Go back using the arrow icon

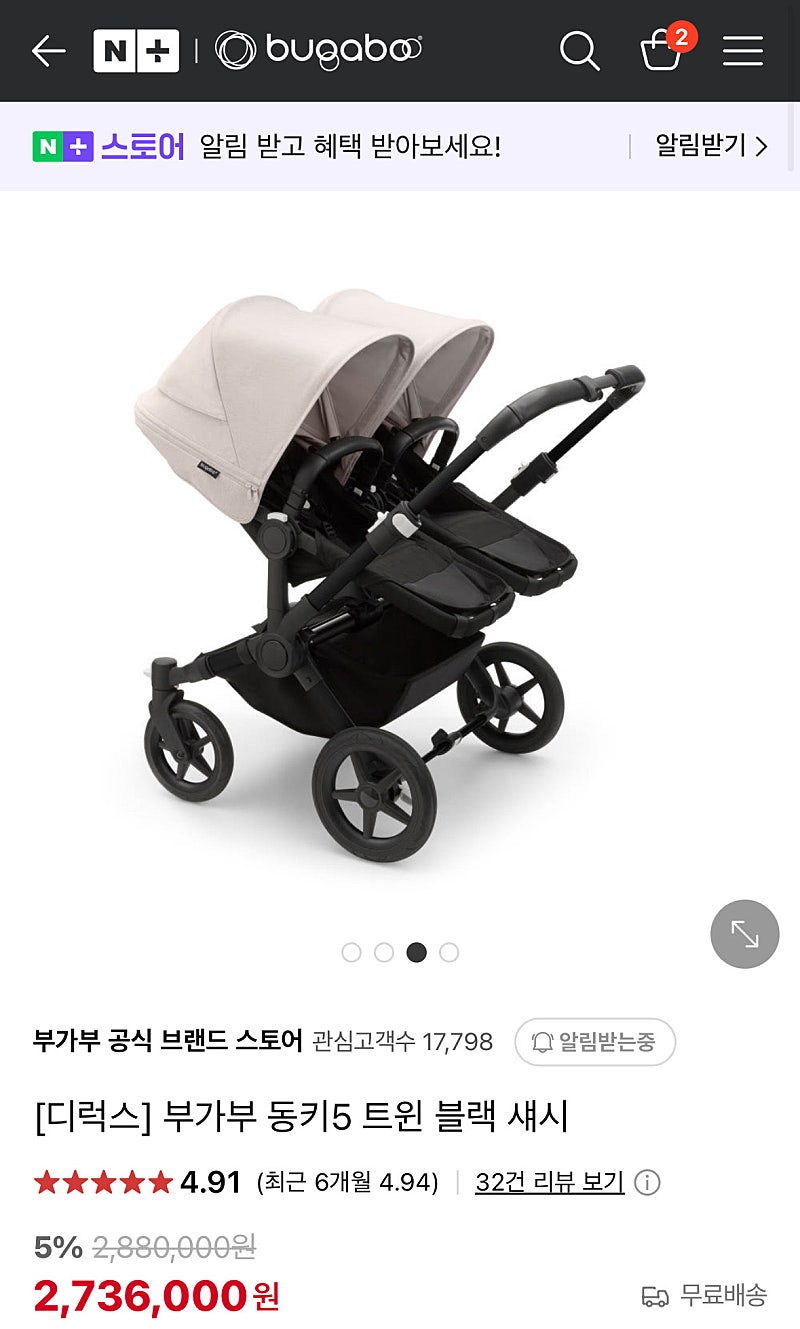click(x=48, y=50)
